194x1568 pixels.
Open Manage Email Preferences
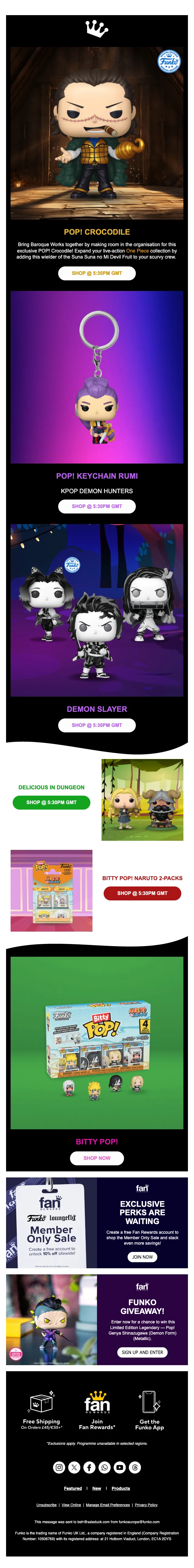(x=107, y=1505)
